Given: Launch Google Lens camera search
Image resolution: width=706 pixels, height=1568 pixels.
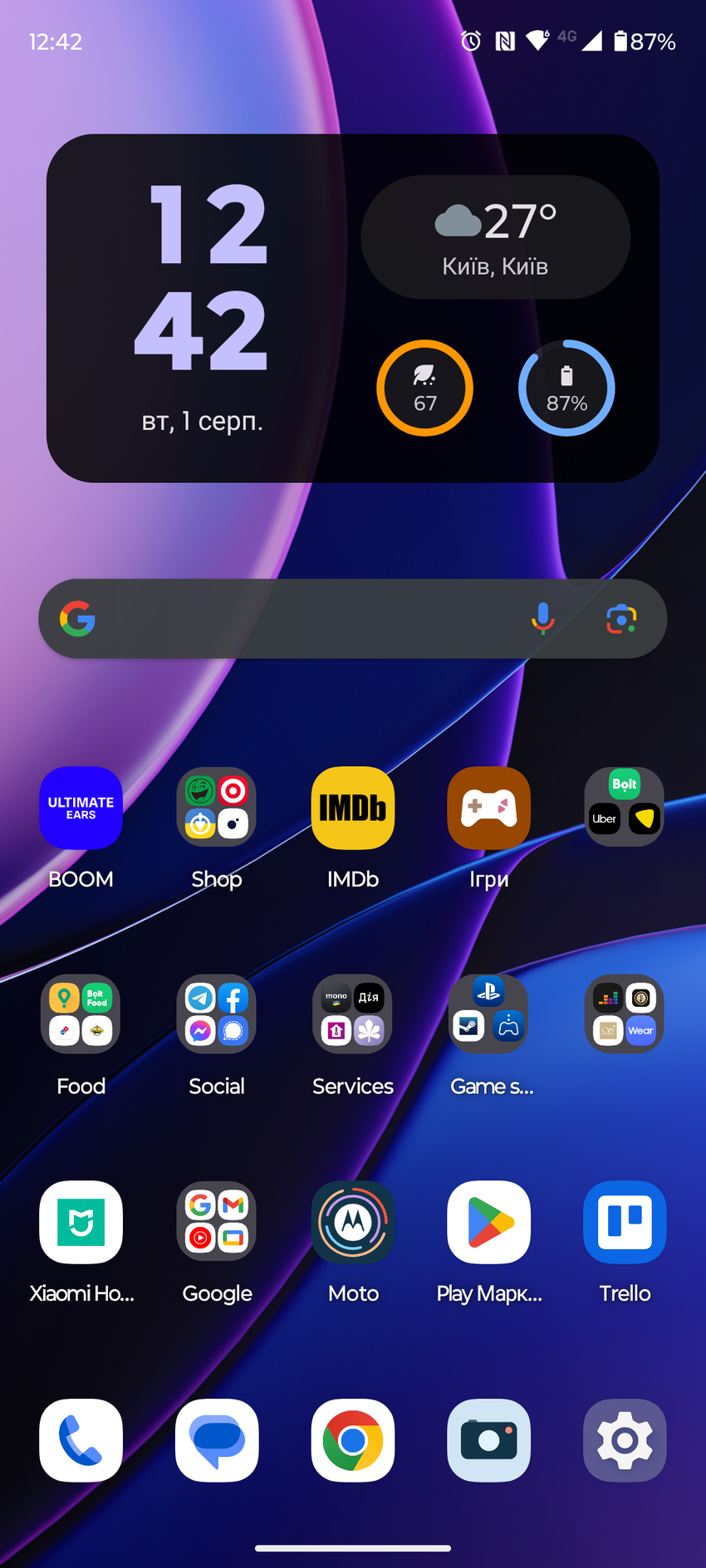Looking at the screenshot, I should click(x=621, y=619).
